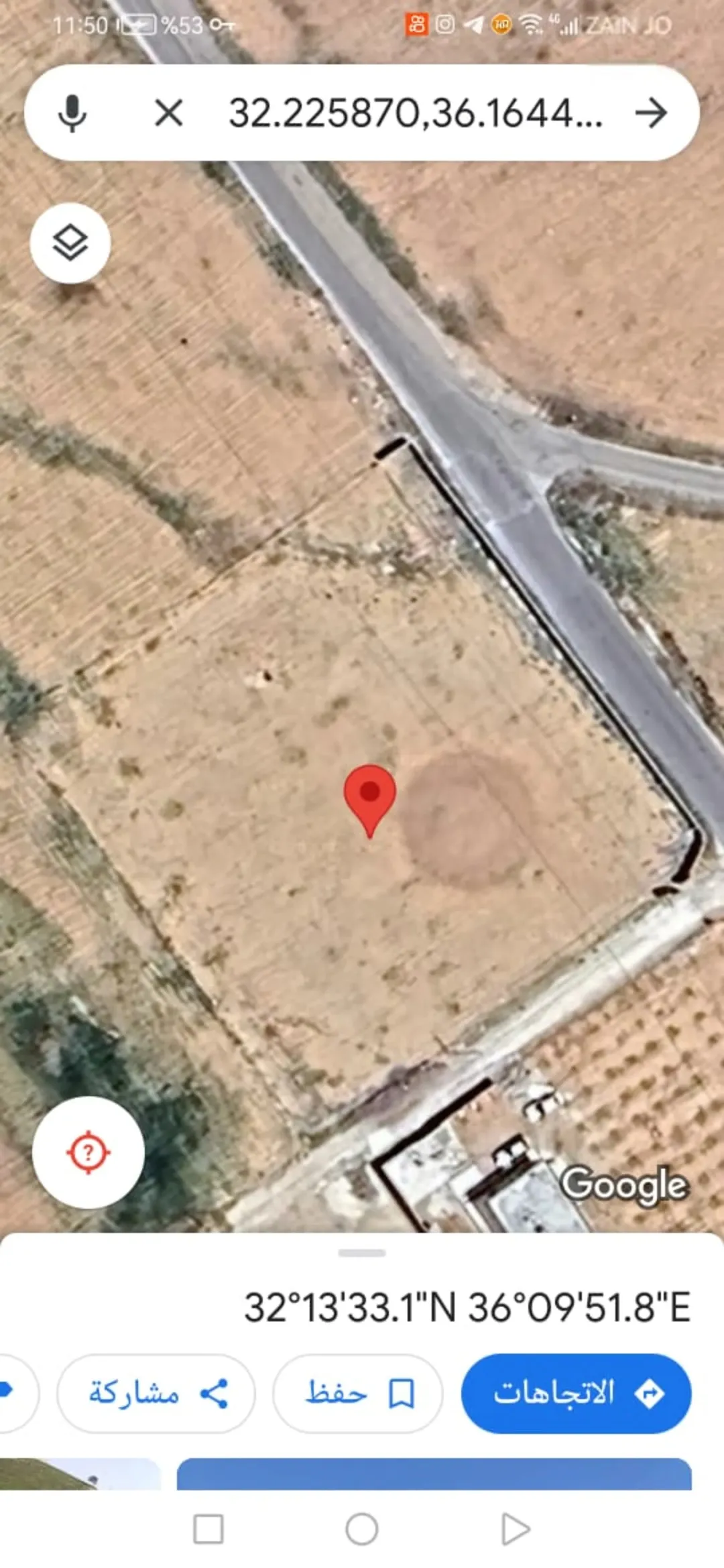Tap the microphone for voice search
Screen dimensions: 724x1568
pyautogui.click(x=72, y=113)
